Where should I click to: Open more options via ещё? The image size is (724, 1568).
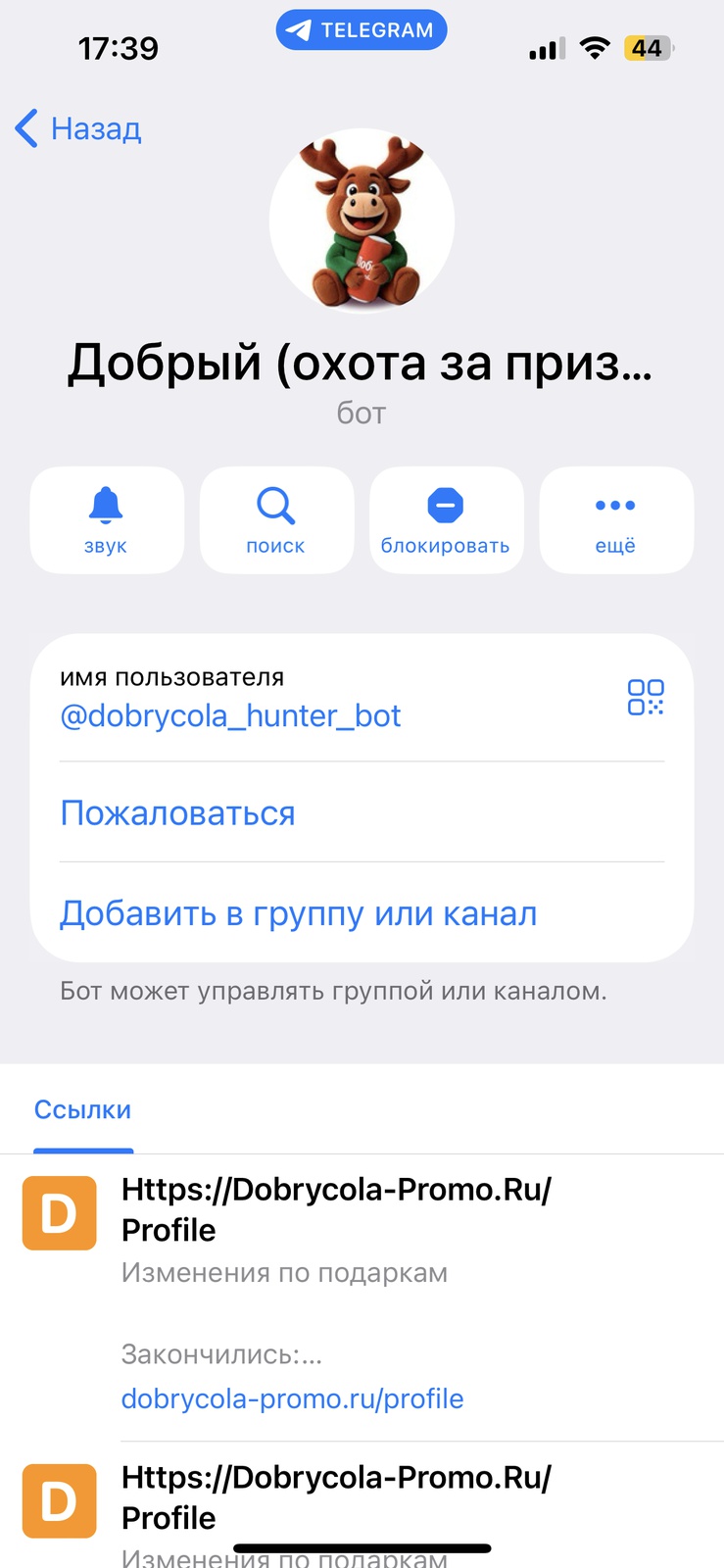tap(615, 519)
